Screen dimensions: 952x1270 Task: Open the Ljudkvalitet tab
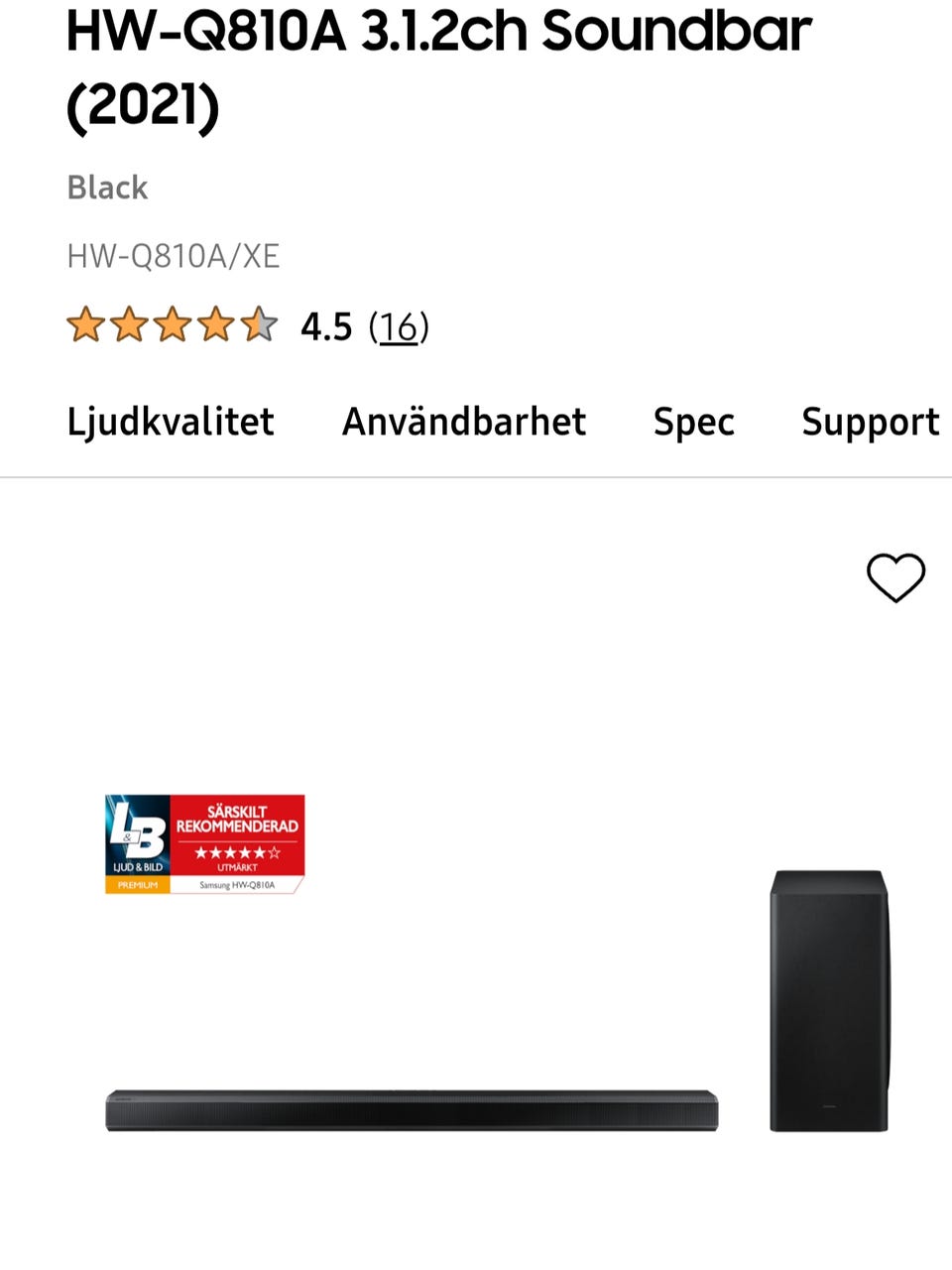[170, 421]
